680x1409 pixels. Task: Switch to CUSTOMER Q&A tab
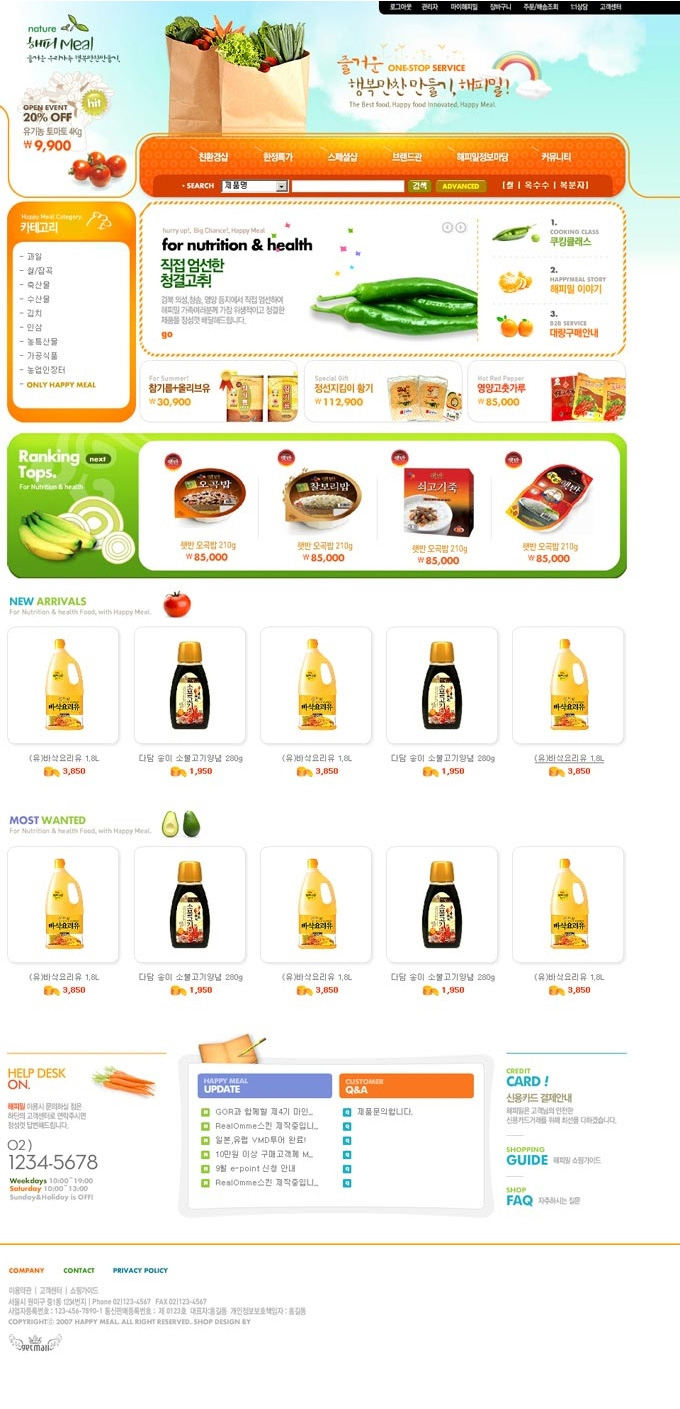405,1086
